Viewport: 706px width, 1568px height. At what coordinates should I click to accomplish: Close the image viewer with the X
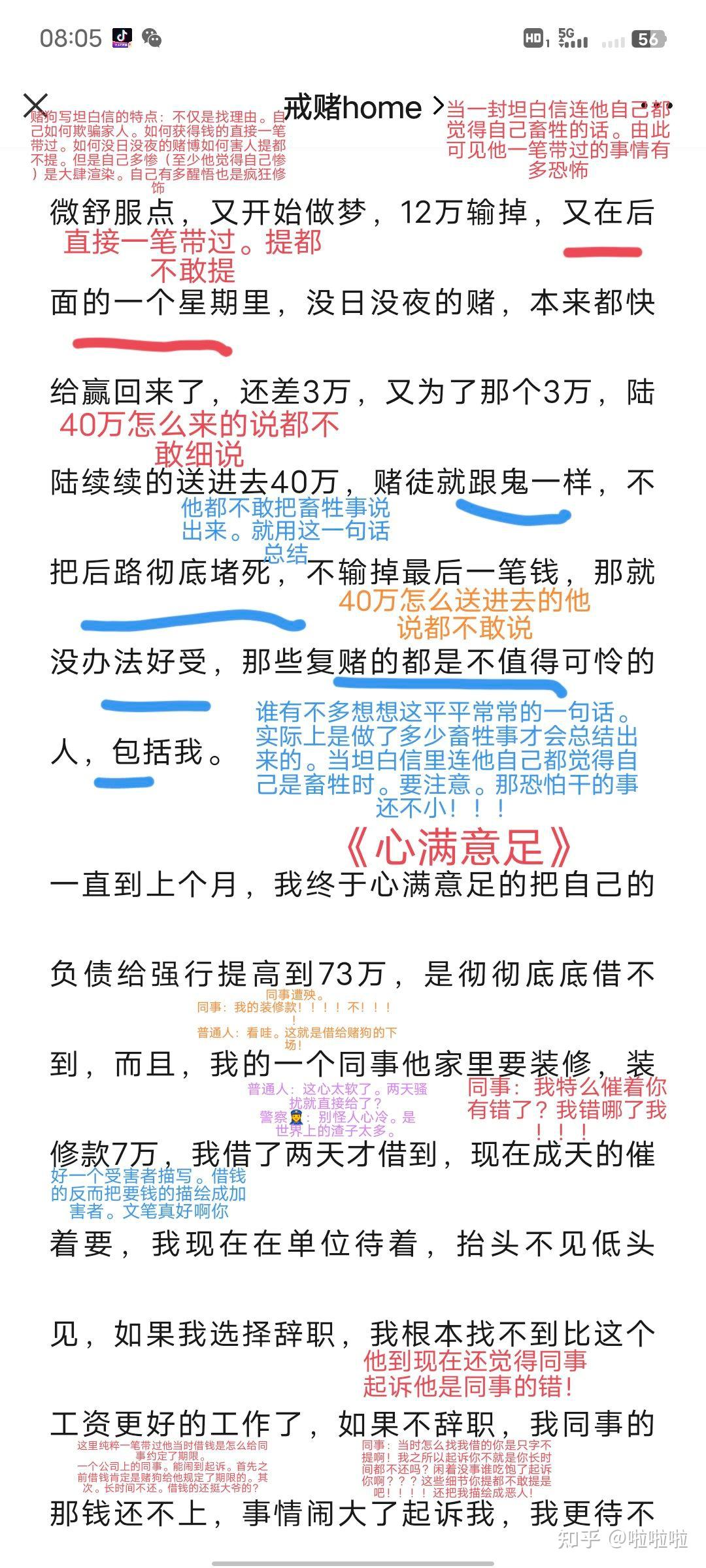pos(36,105)
